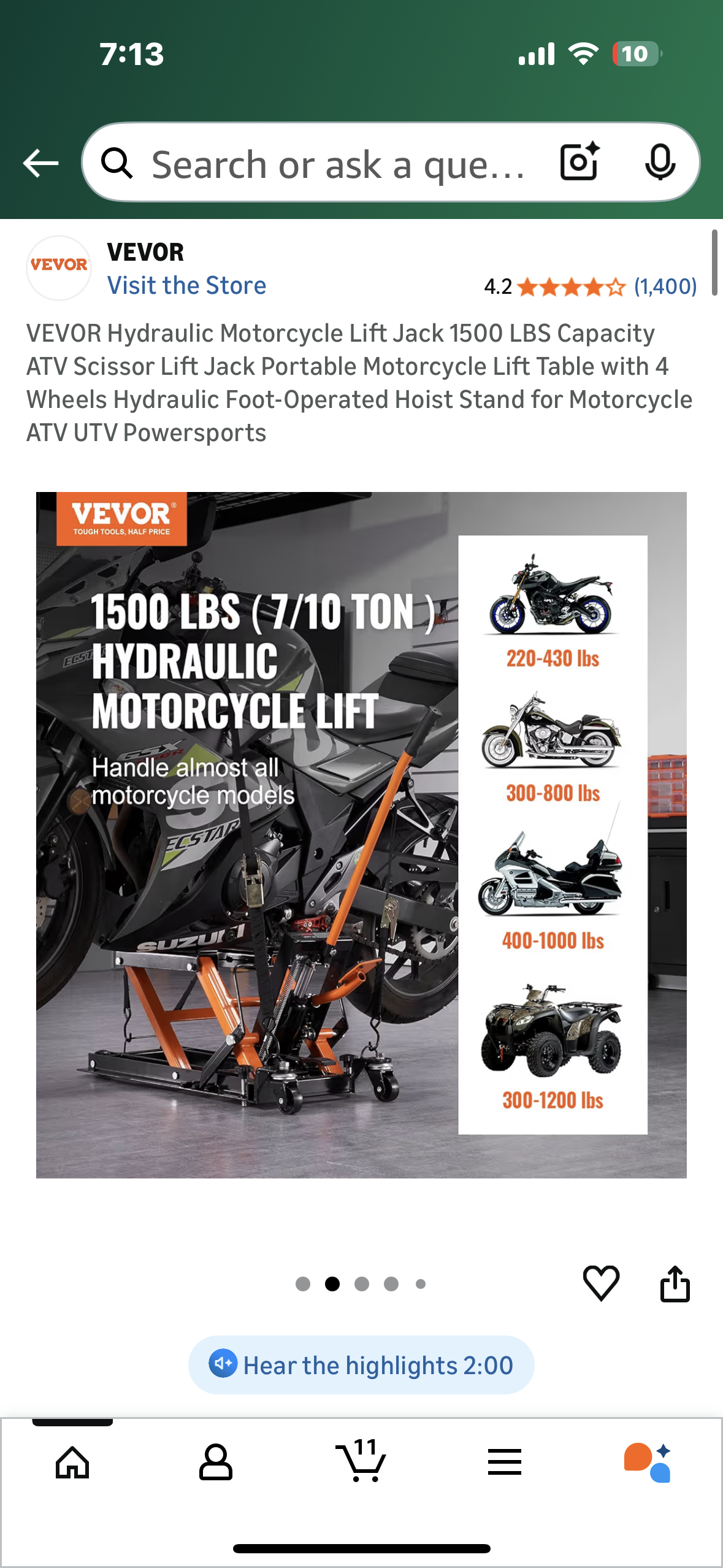Switch to the Home tab
The width and height of the screenshot is (723, 1568).
pos(72,1462)
